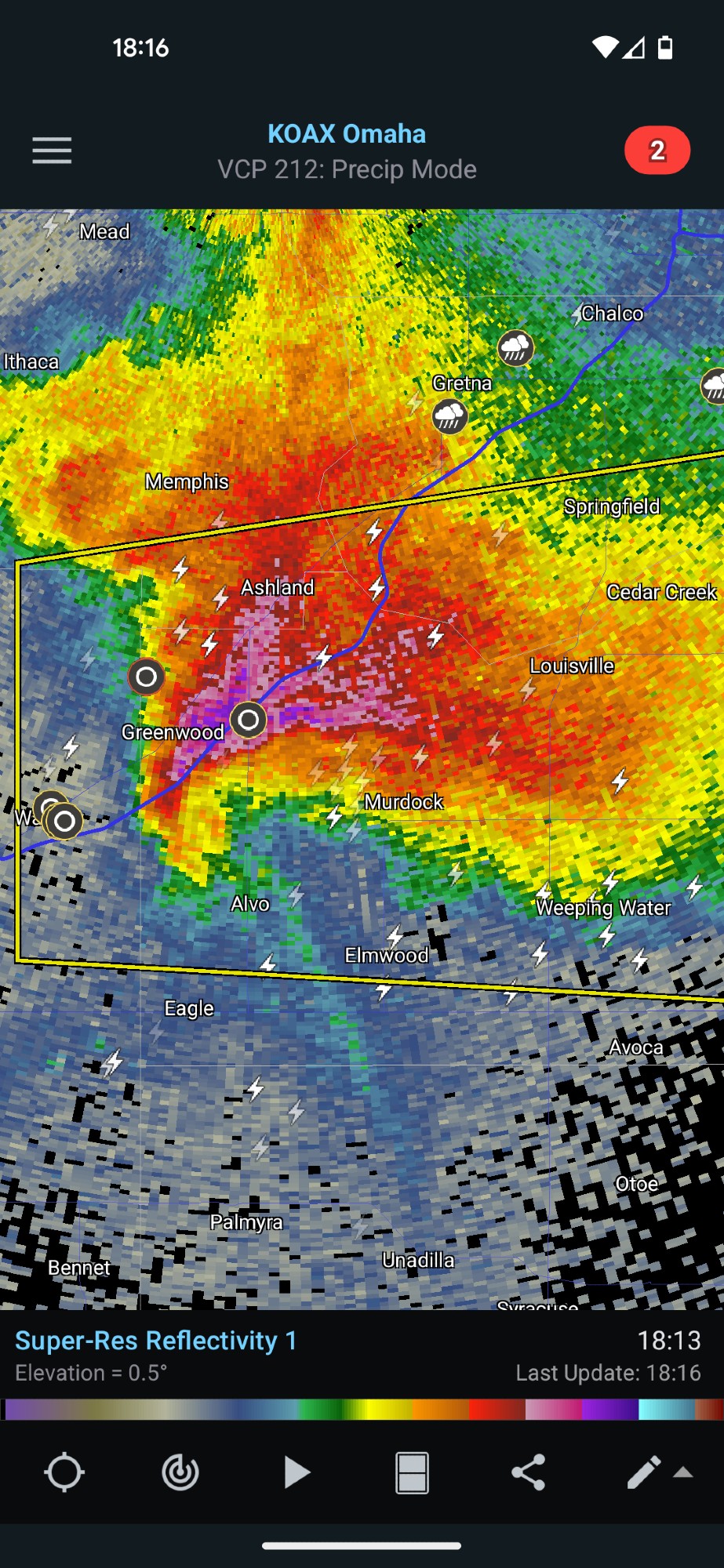Viewport: 724px width, 1568px height.
Task: Open the radar site selector icon
Action: 180,1472
